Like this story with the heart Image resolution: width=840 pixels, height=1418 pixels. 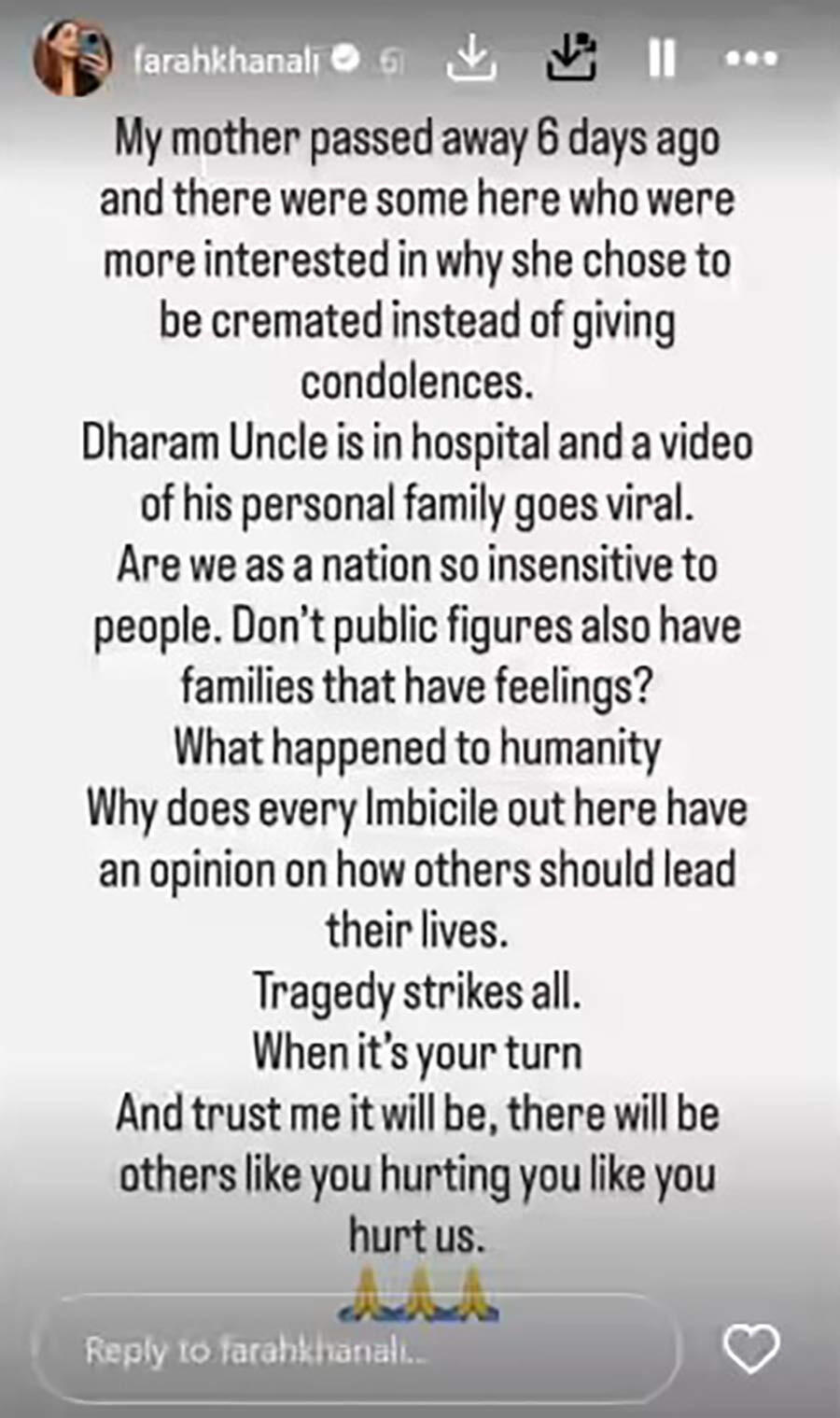[751, 1348]
